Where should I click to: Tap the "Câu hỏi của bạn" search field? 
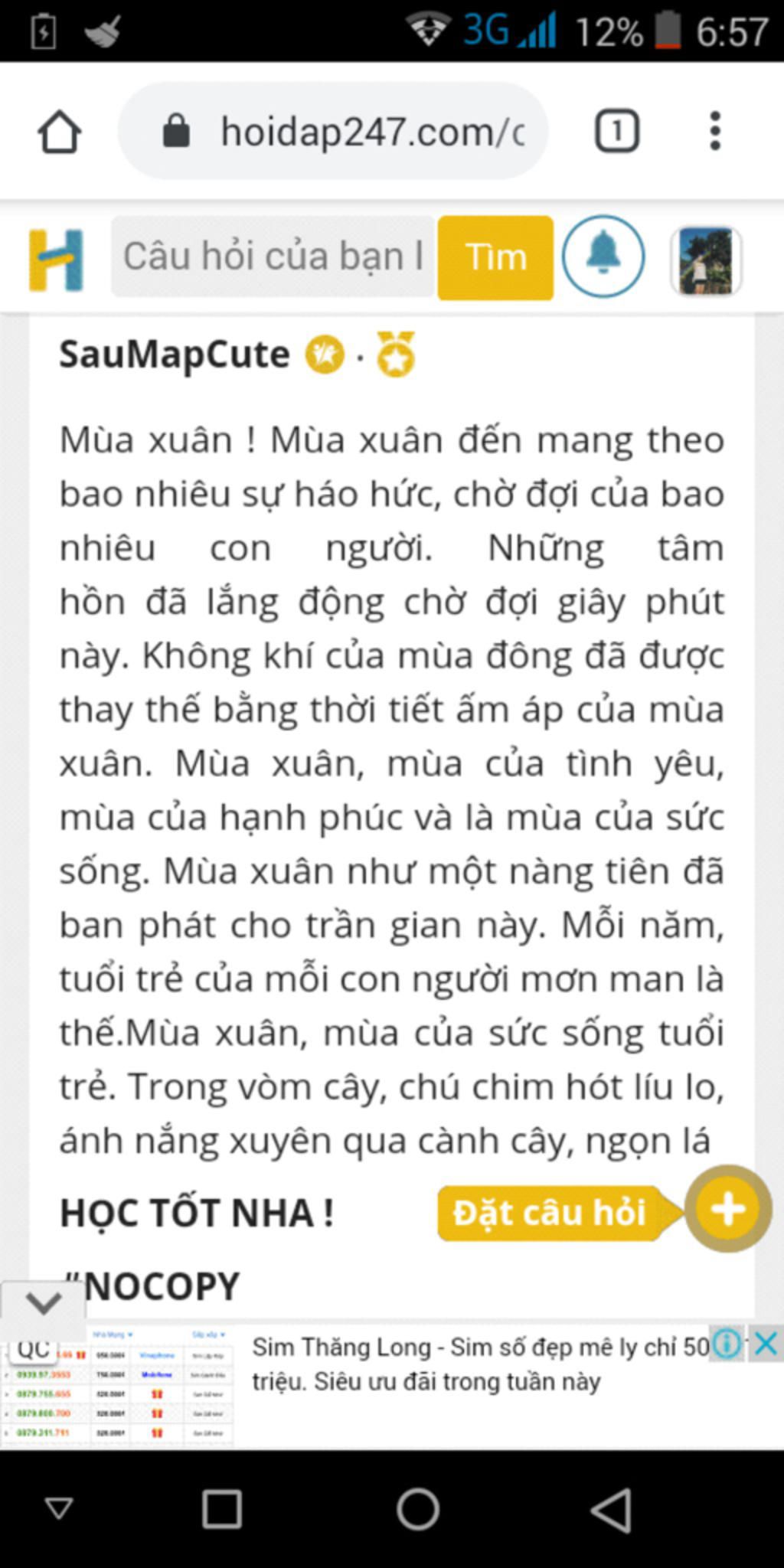(x=273, y=257)
